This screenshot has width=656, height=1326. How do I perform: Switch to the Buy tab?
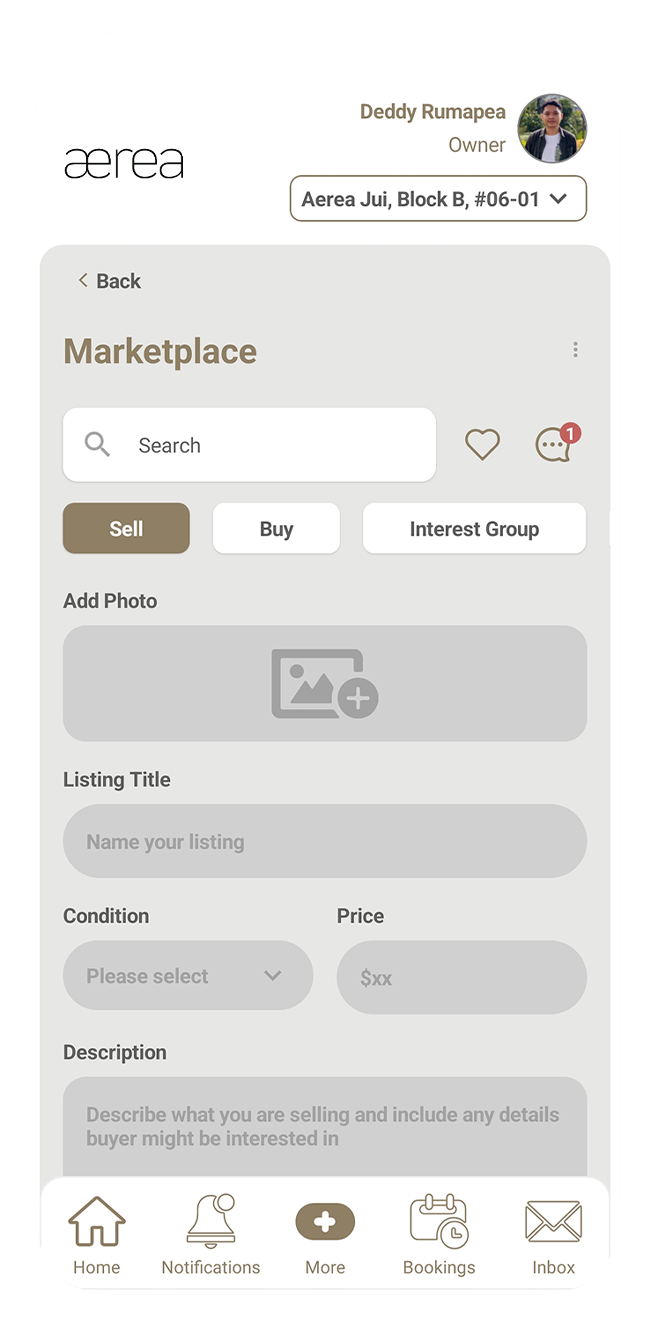[276, 529]
